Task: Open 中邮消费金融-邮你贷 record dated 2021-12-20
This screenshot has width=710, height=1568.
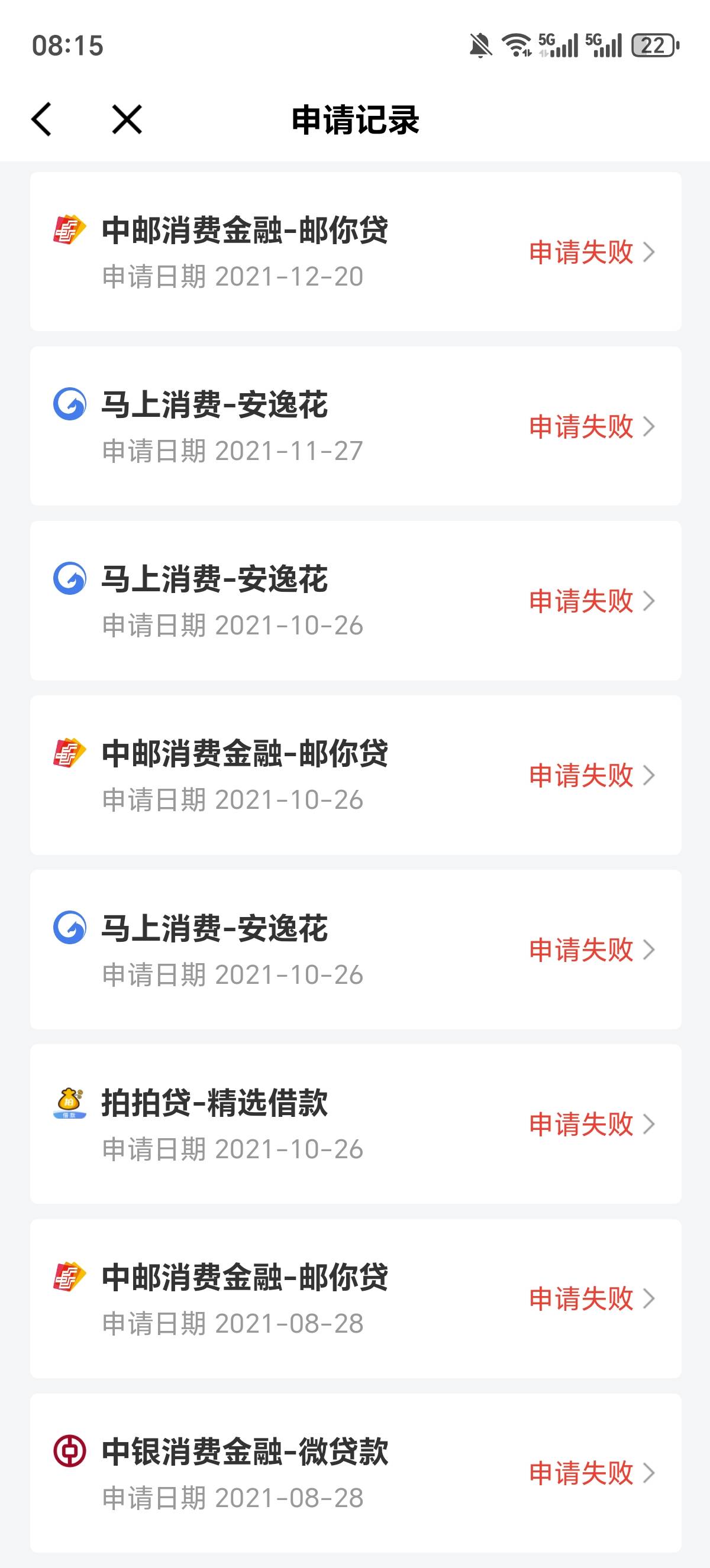Action: (356, 251)
